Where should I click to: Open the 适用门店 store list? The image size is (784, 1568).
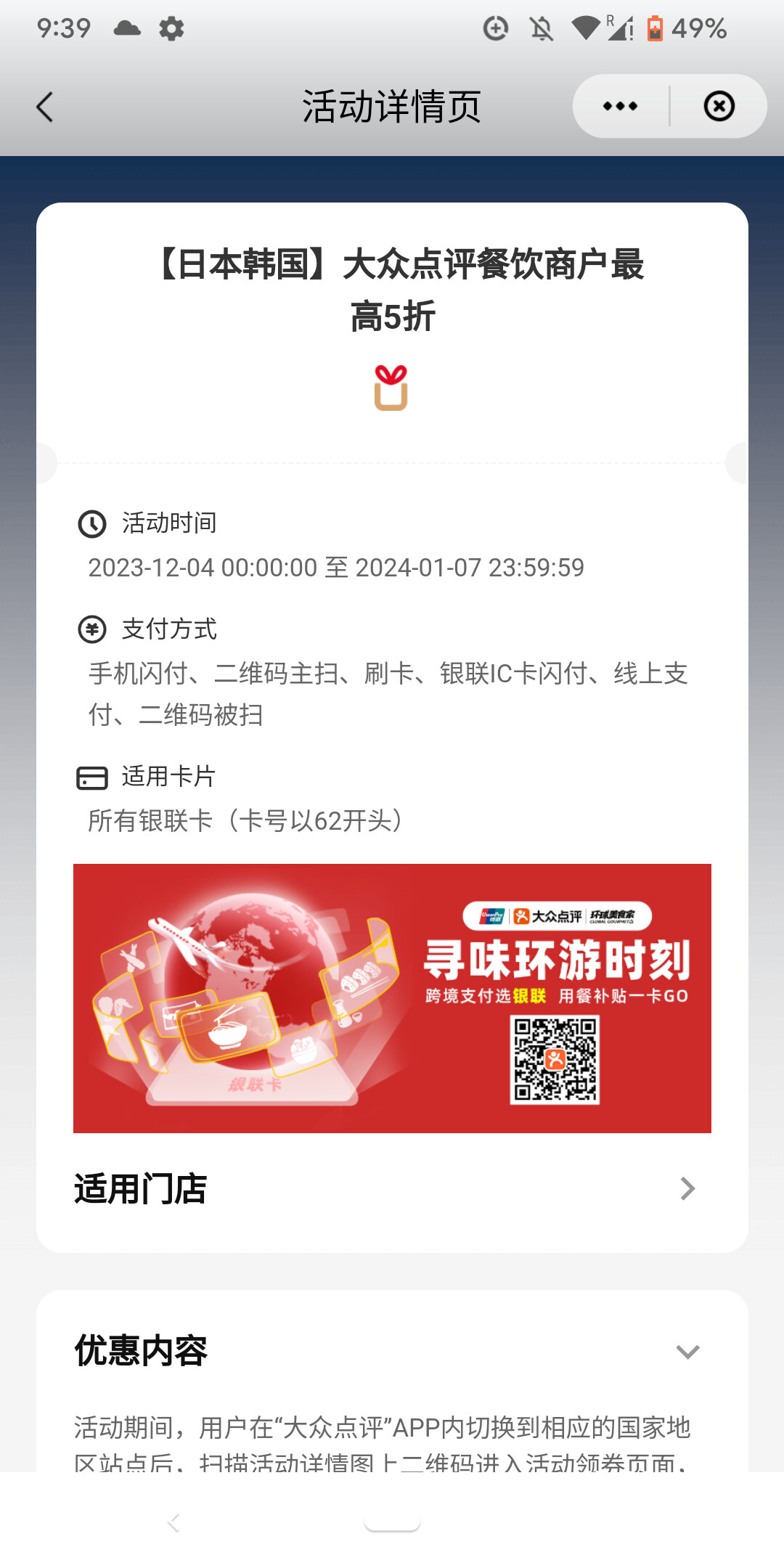[x=392, y=1188]
